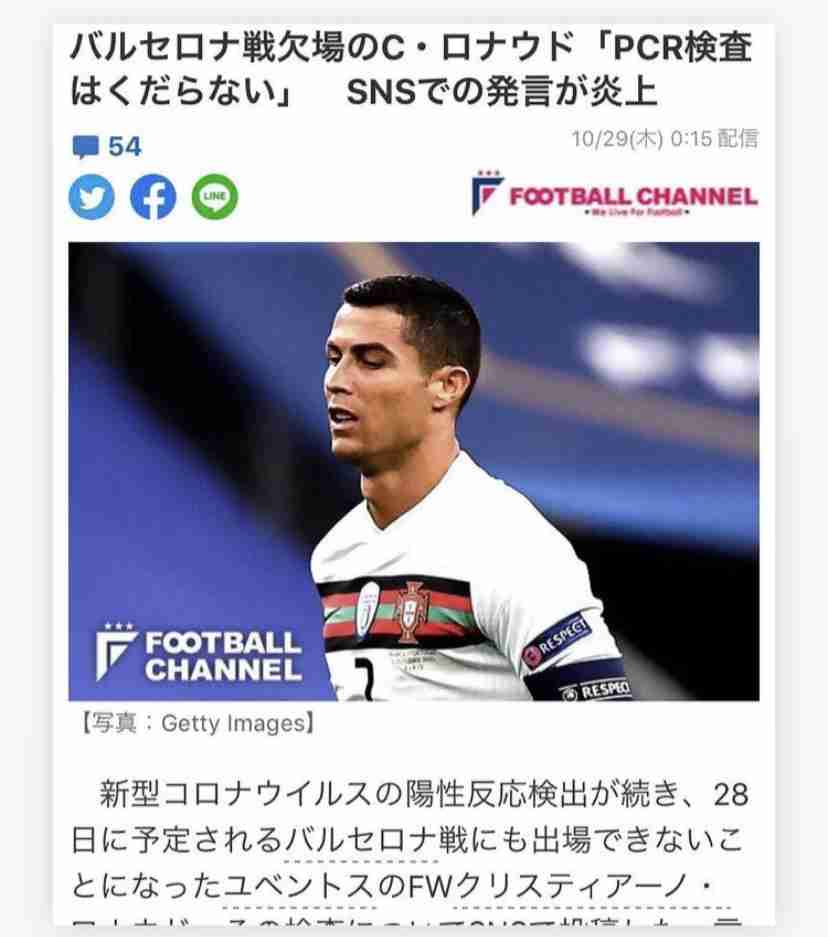Click the 'We Live For Football' tagline
Viewport: 828px width, 937px height.
(x=637, y=212)
